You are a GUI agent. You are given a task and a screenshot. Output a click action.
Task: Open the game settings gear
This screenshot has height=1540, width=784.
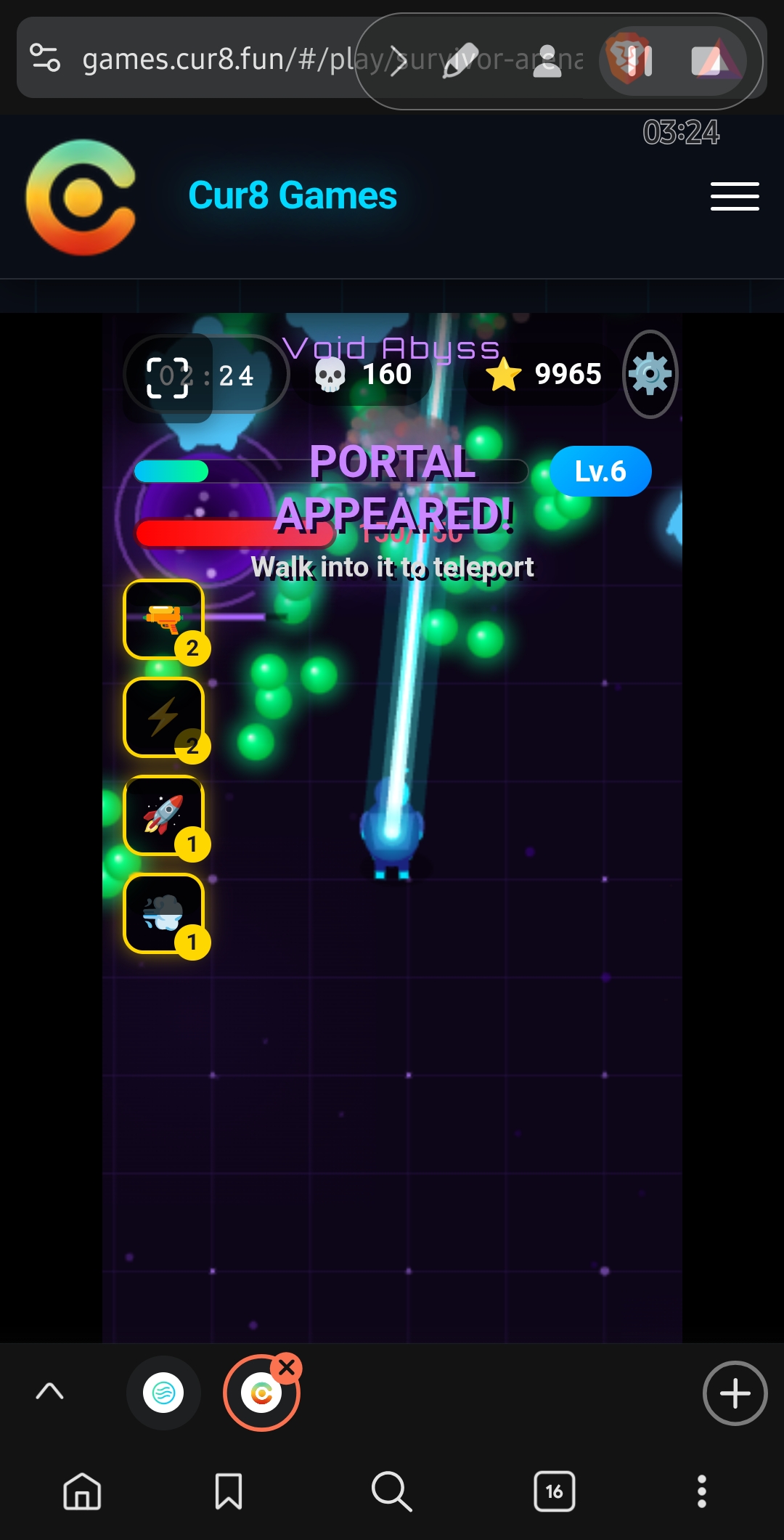650,374
